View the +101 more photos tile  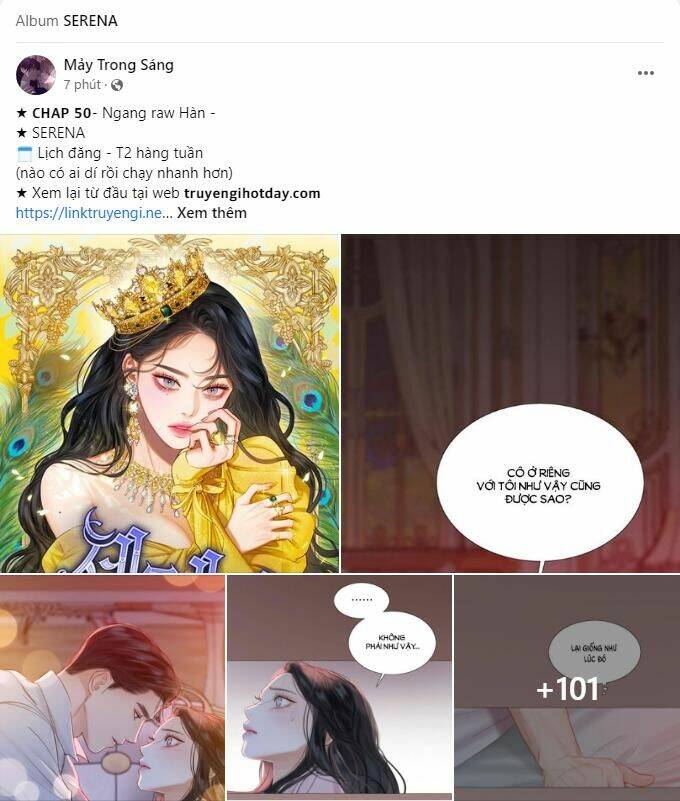[567, 688]
